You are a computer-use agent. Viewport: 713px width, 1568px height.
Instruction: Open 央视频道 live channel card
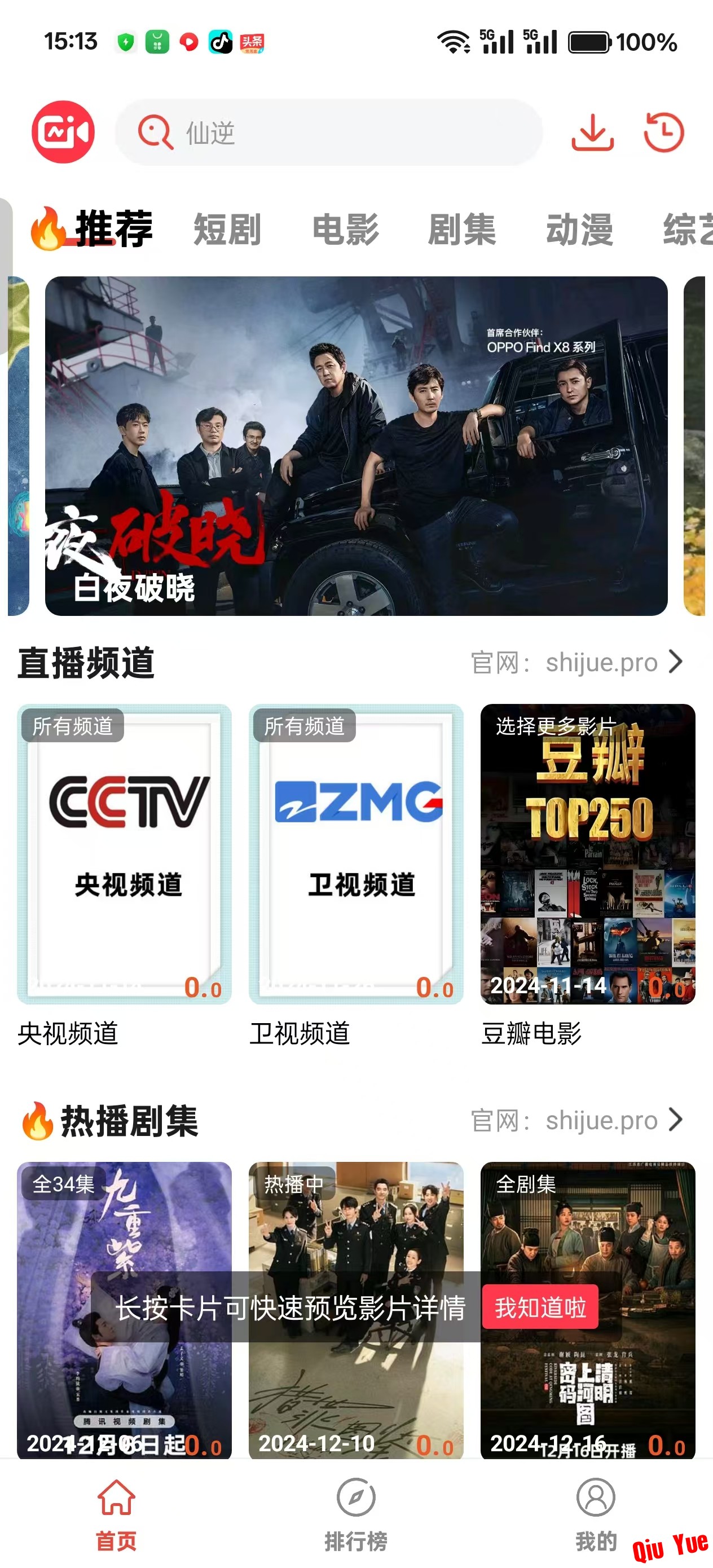(124, 853)
